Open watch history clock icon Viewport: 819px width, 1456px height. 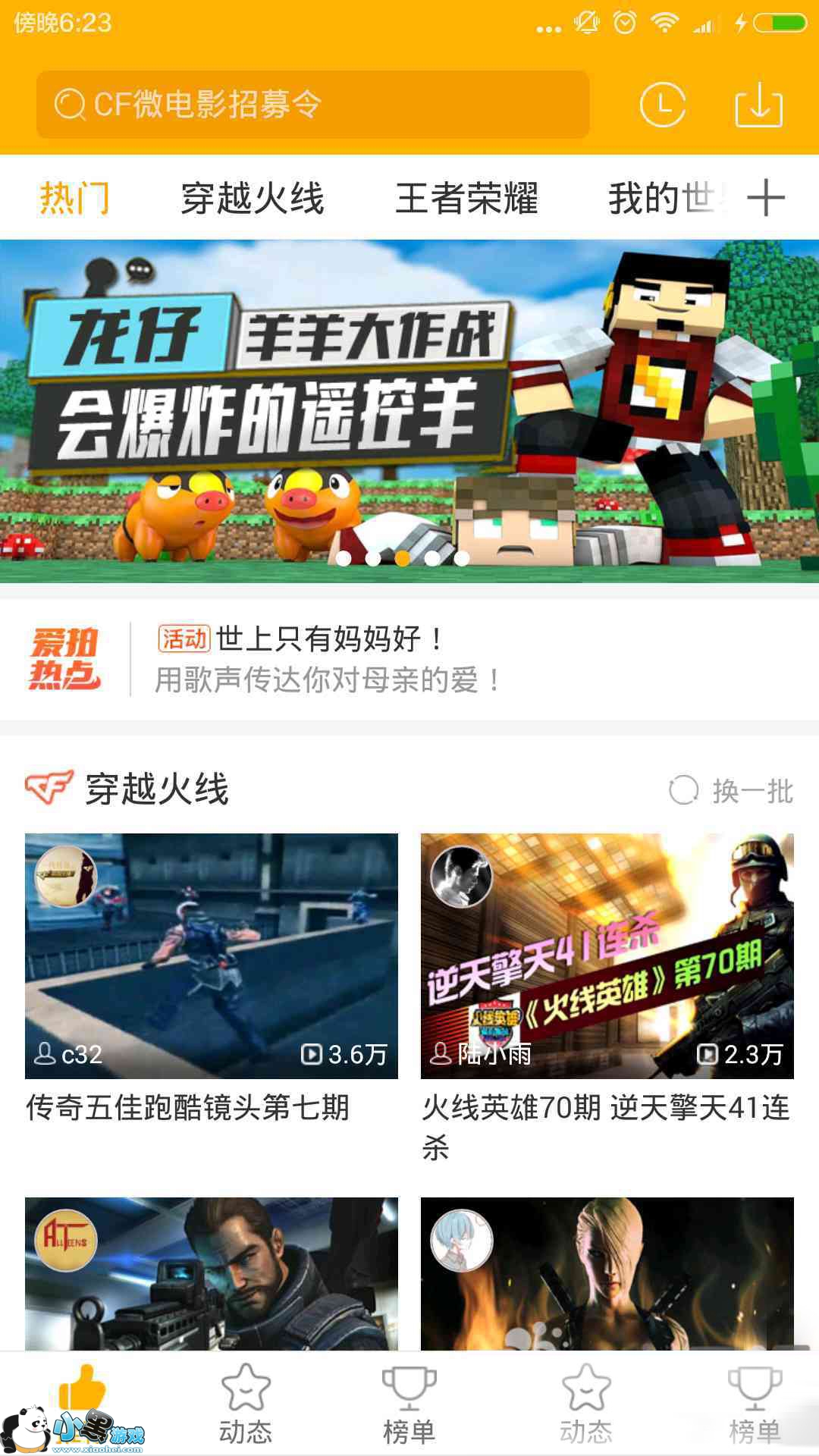pos(662,105)
